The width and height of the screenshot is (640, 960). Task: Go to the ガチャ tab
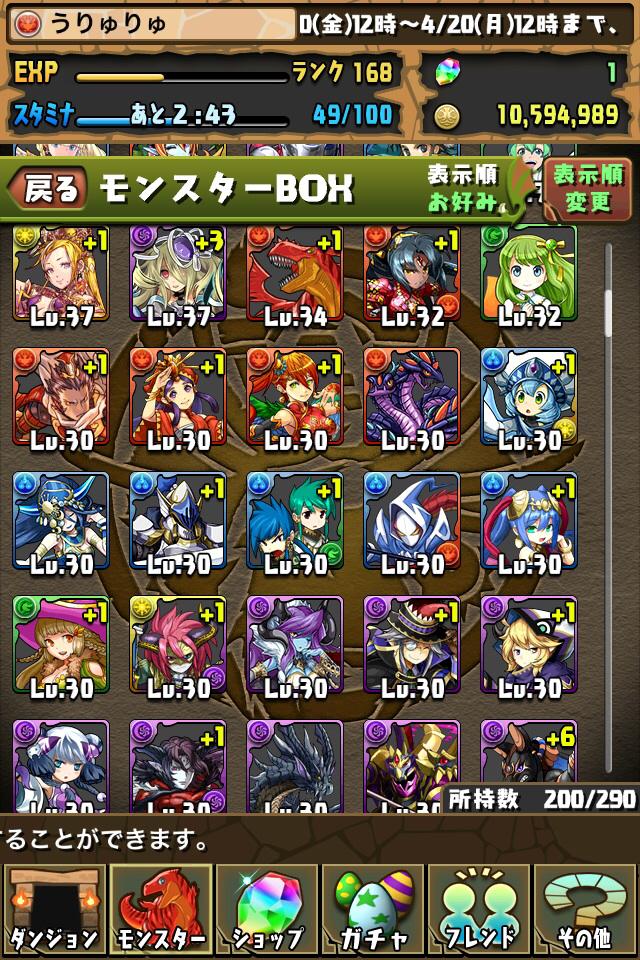point(373,909)
